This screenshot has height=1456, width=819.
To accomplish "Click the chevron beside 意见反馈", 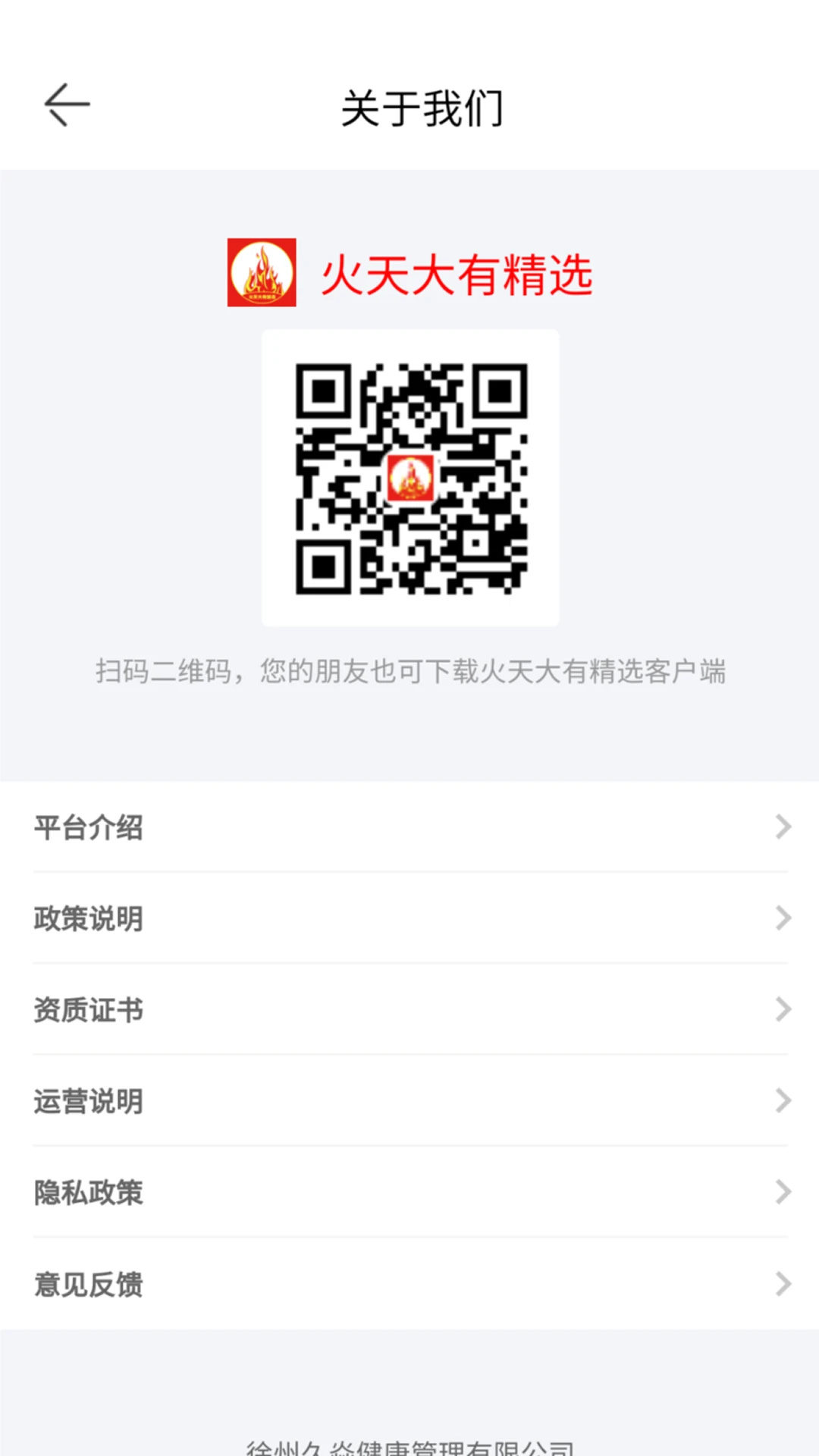I will click(783, 1284).
